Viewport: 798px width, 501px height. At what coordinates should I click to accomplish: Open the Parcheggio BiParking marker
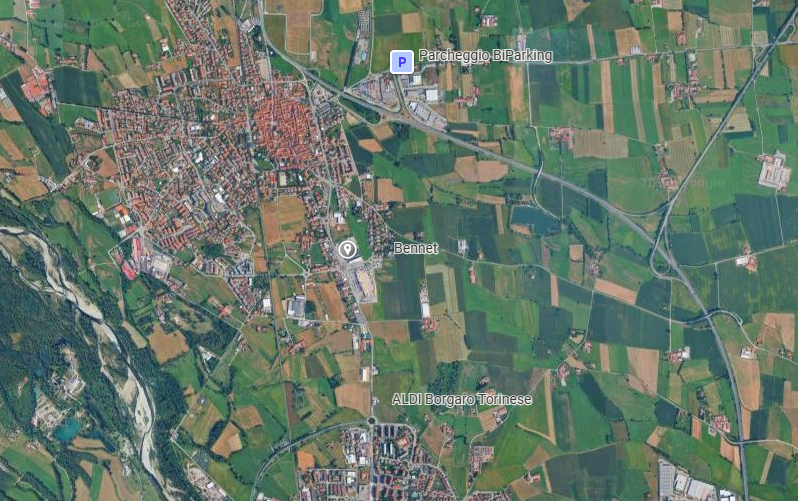point(401,62)
